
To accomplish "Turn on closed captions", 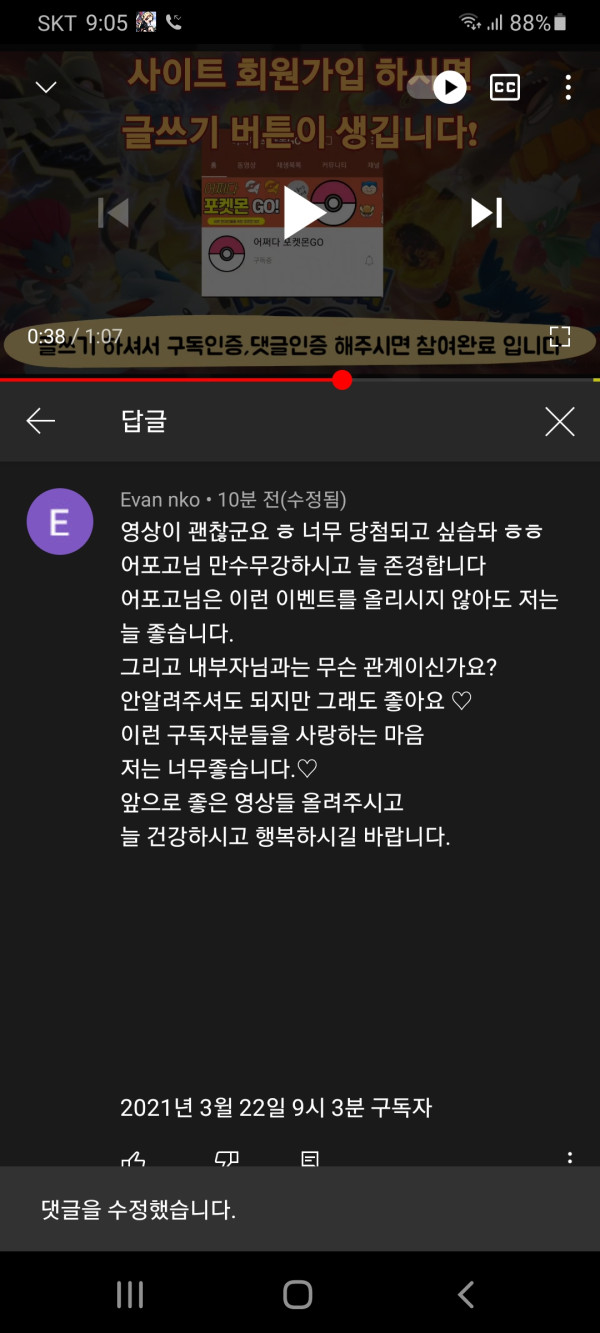I will coord(505,88).
